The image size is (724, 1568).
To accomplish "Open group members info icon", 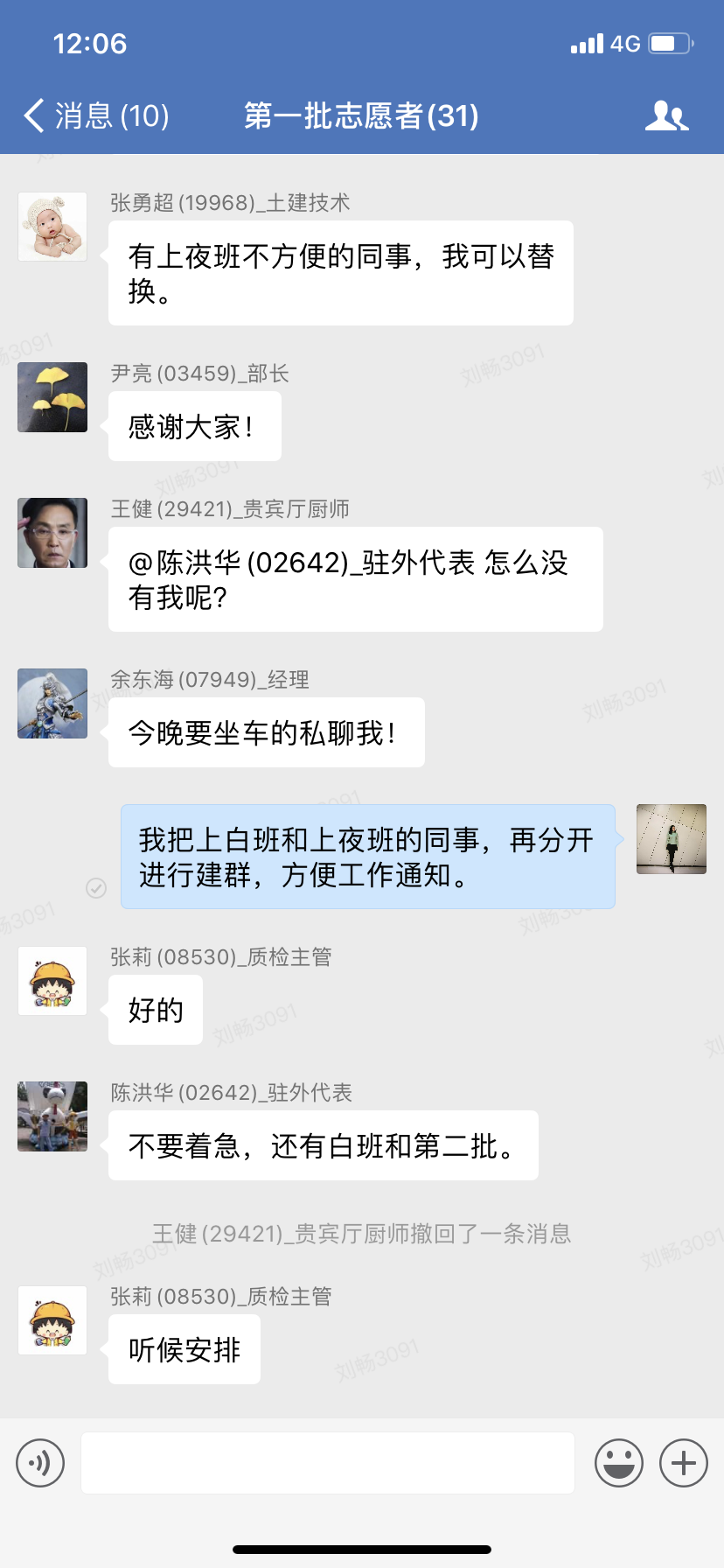I will [666, 115].
